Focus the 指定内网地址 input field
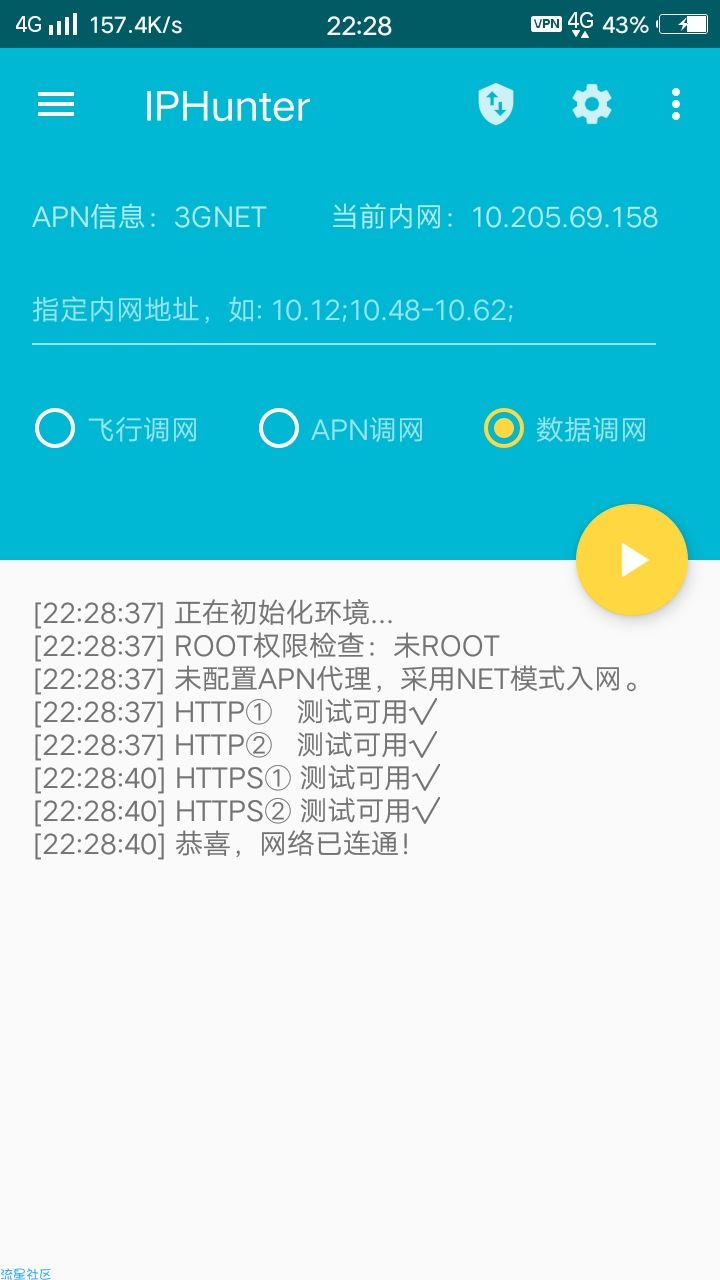720x1280 pixels. pos(343,310)
